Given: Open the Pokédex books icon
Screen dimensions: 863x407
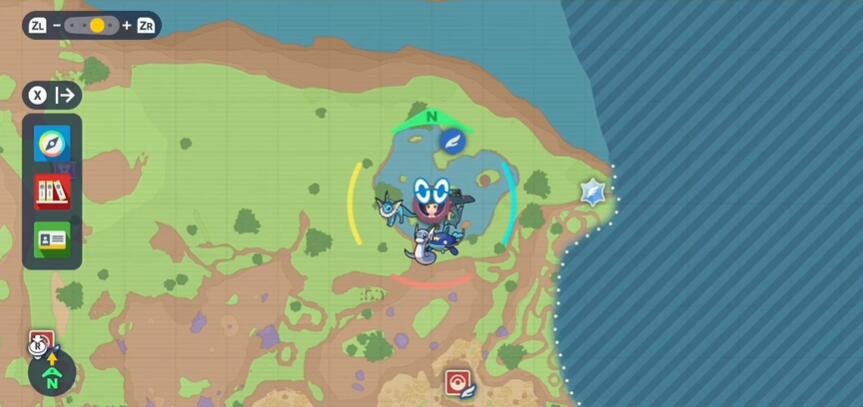Looking at the screenshot, I should (52, 192).
